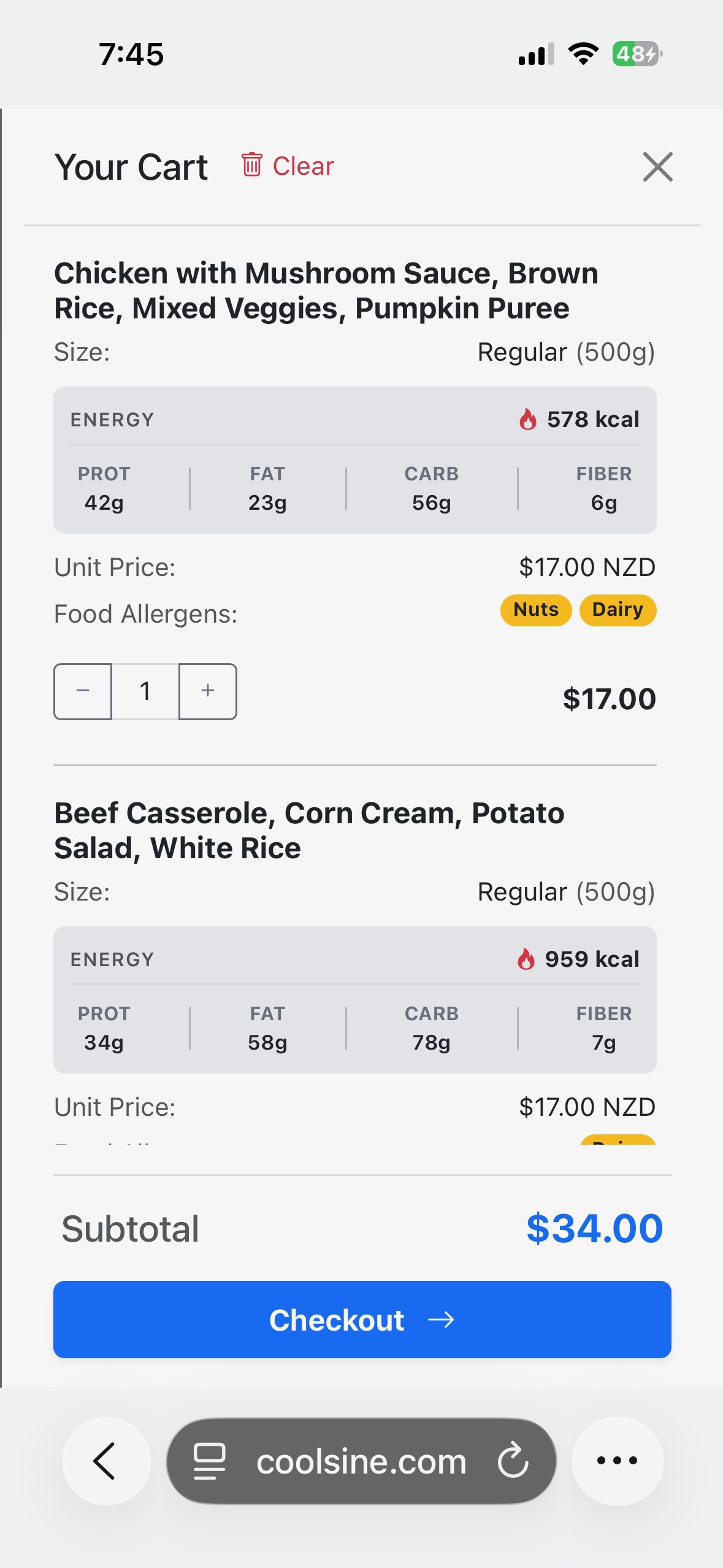Tap the more options ellipsis in Safari
Image resolution: width=723 pixels, height=1568 pixels.
(617, 1461)
